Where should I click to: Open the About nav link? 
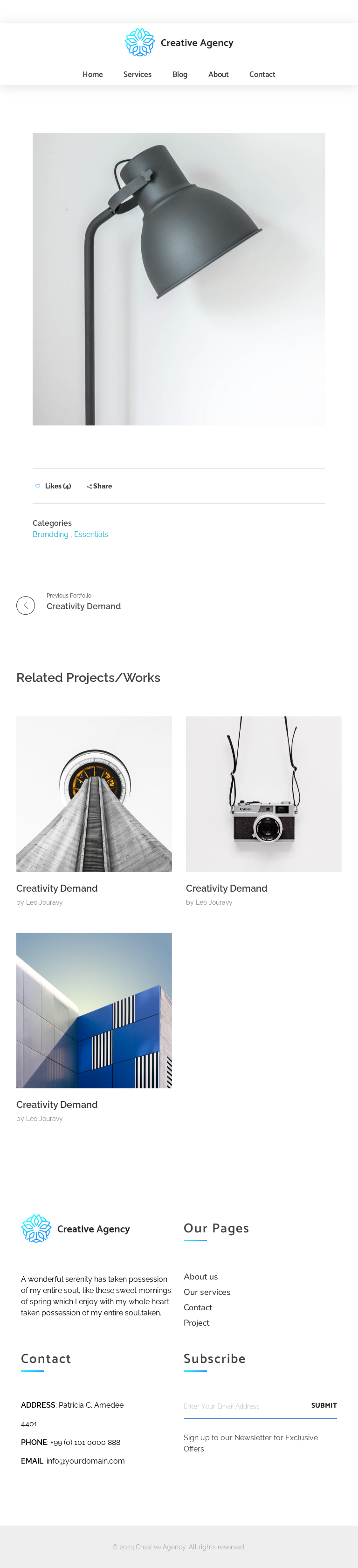pos(218,74)
